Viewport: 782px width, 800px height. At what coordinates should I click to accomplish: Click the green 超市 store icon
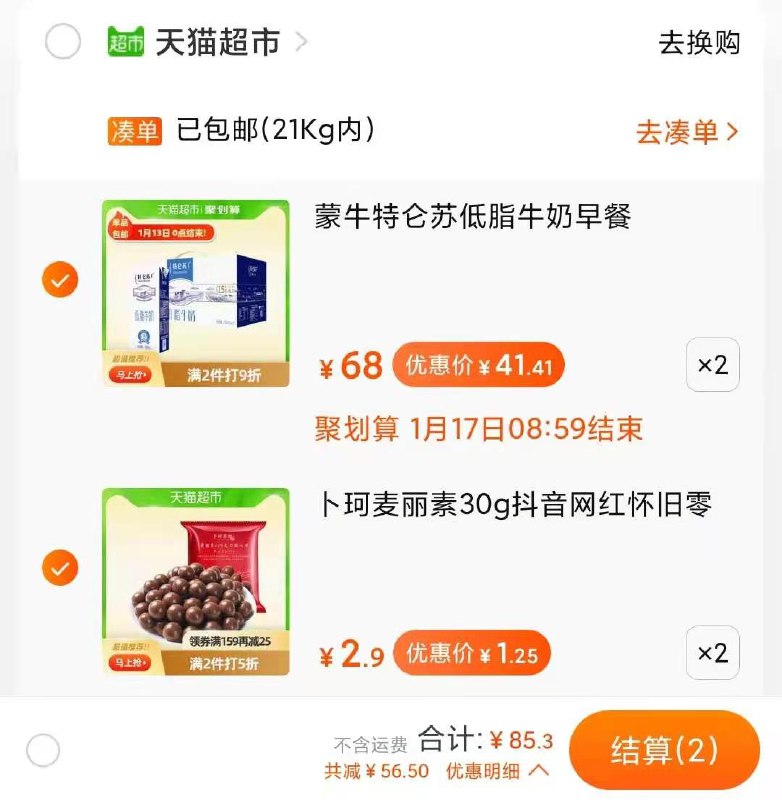pyautogui.click(x=123, y=42)
